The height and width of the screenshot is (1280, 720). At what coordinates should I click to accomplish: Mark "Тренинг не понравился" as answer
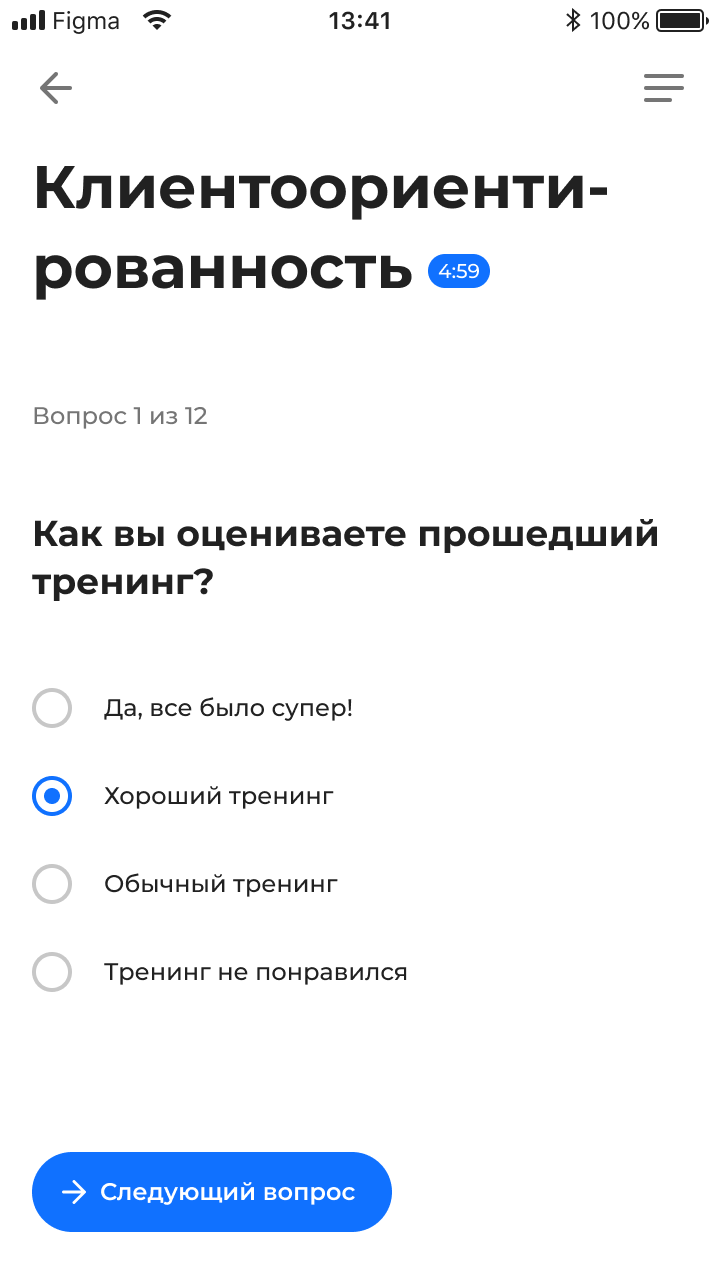point(52,972)
